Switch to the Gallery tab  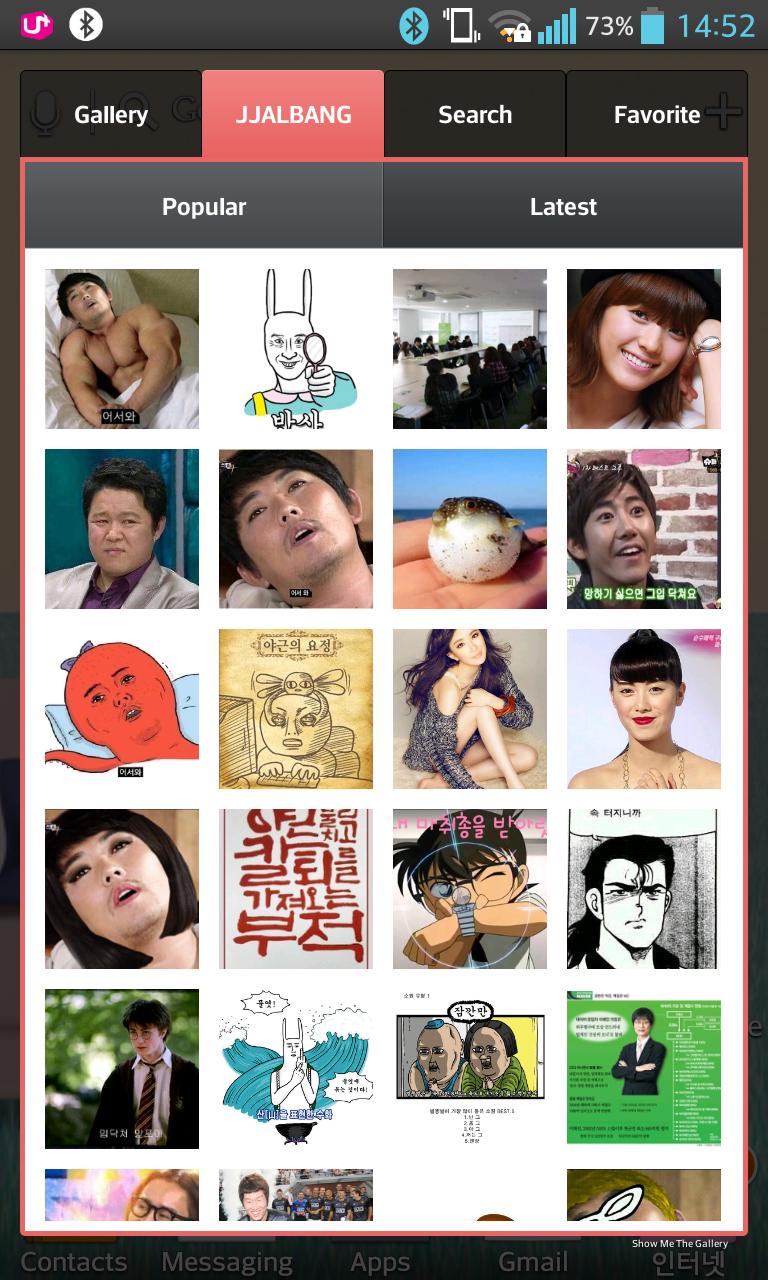(110, 114)
